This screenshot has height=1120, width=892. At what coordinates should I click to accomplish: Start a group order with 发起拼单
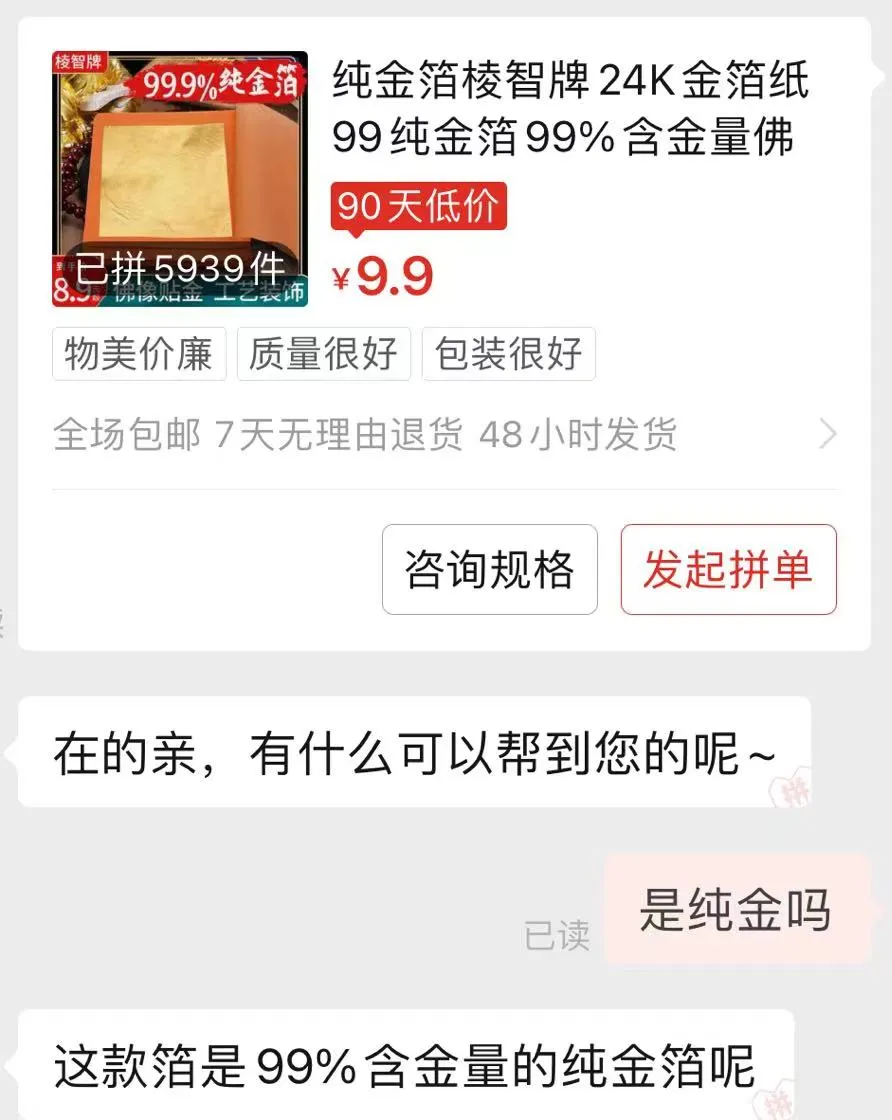click(x=728, y=569)
